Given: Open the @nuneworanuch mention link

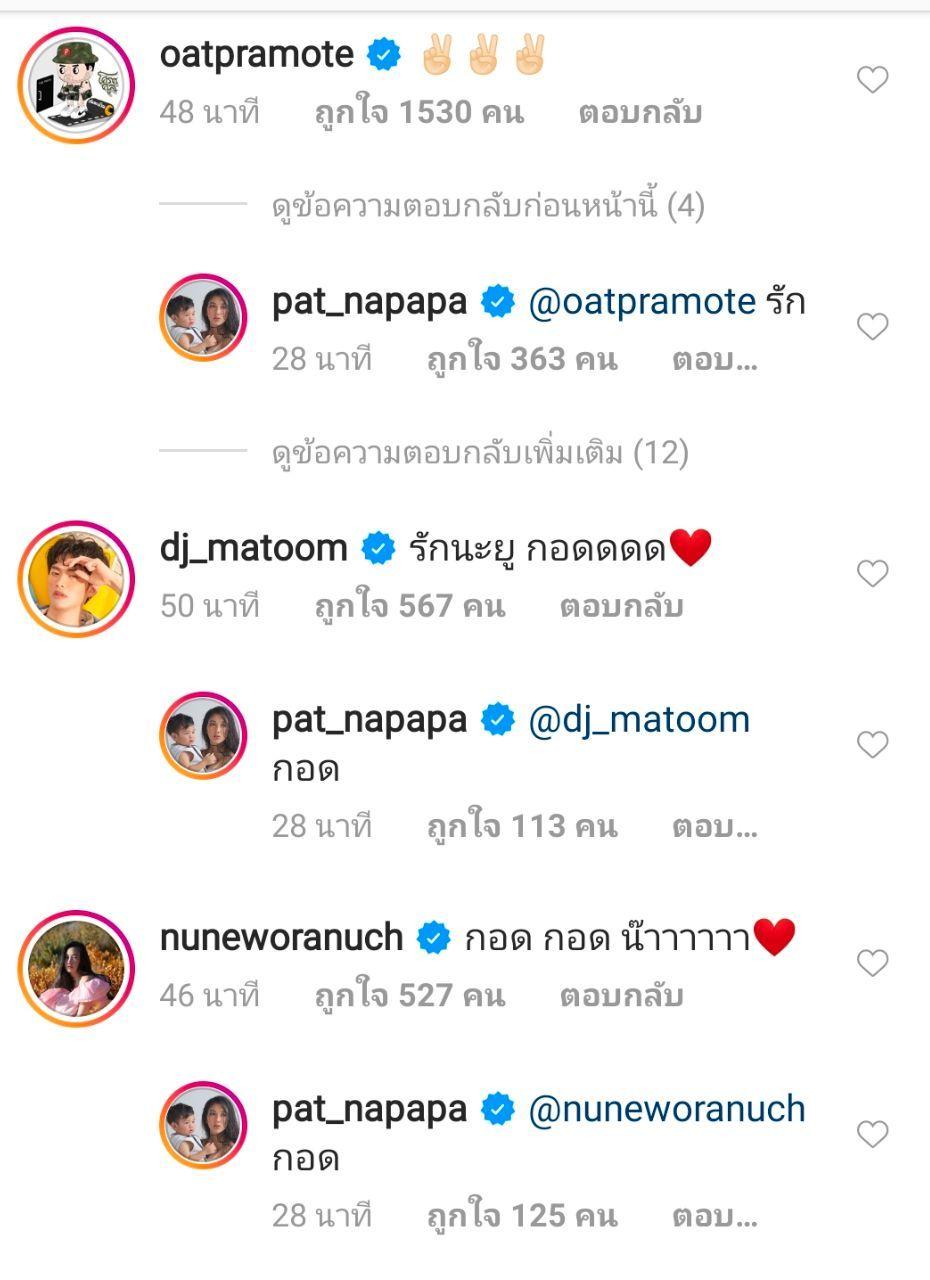Looking at the screenshot, I should [666, 1109].
